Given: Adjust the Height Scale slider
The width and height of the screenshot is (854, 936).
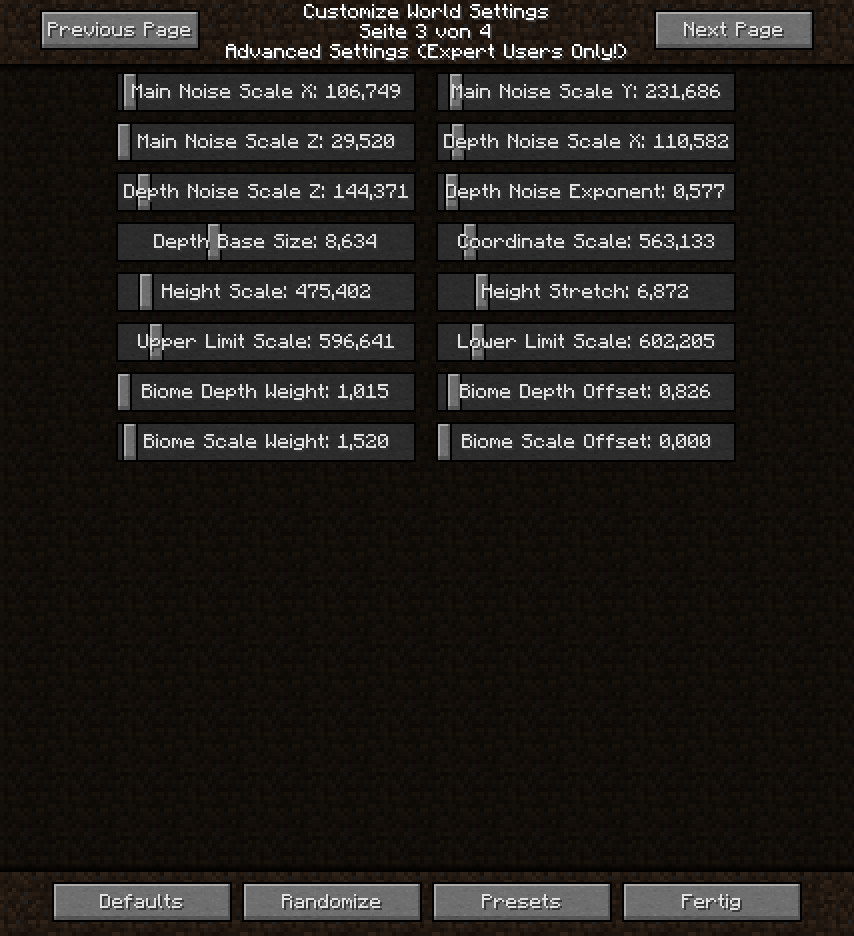Looking at the screenshot, I should point(266,292).
